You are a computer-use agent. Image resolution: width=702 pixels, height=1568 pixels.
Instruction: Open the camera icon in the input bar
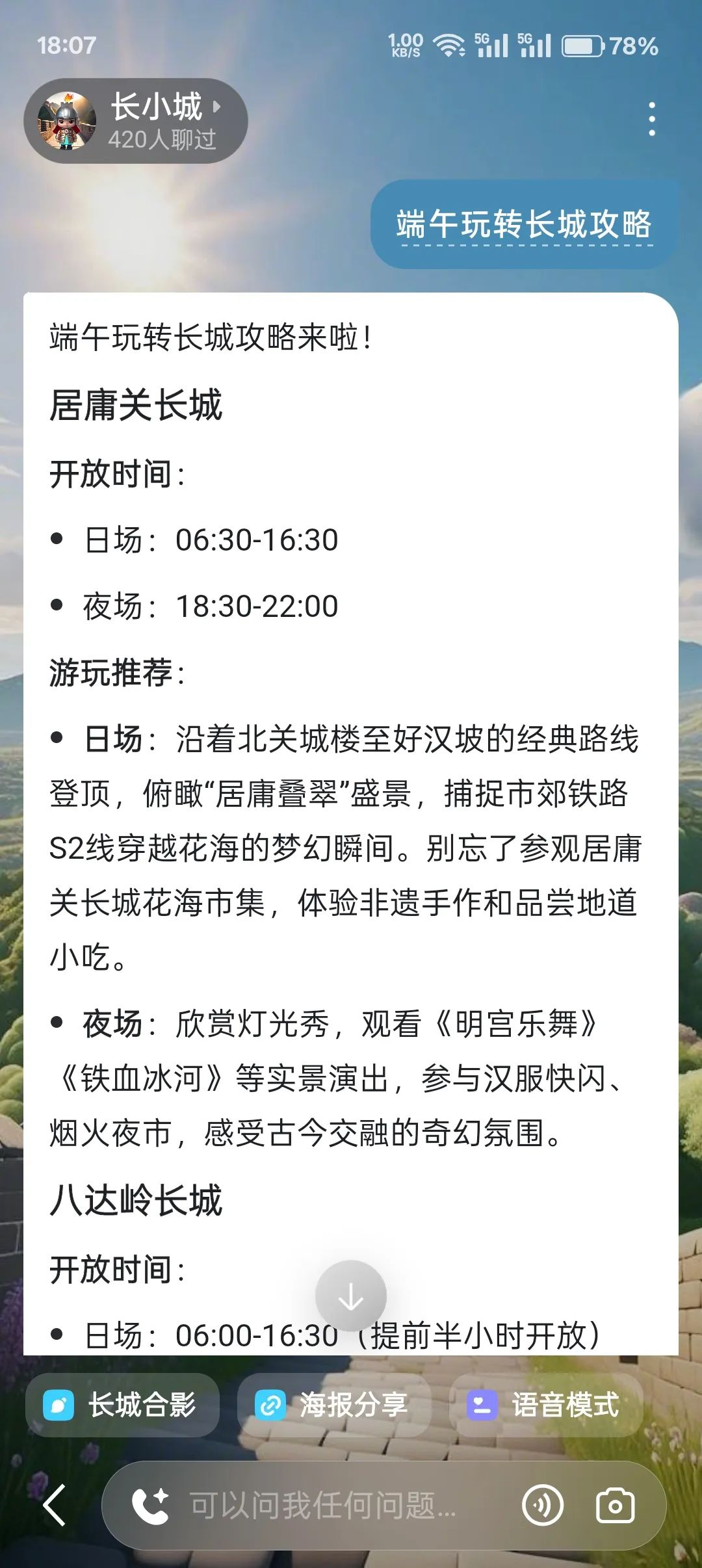point(615,1505)
